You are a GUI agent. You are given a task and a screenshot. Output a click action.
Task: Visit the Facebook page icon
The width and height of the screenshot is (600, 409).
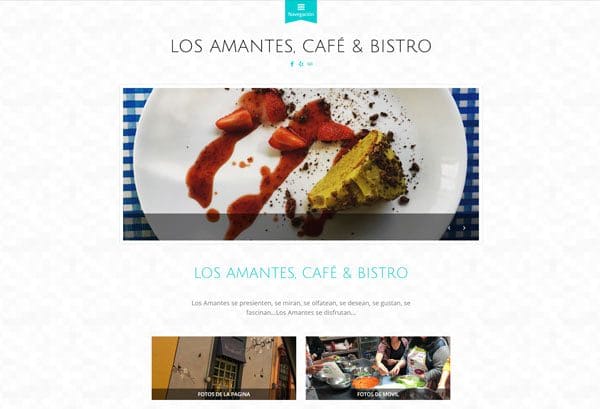[292, 64]
